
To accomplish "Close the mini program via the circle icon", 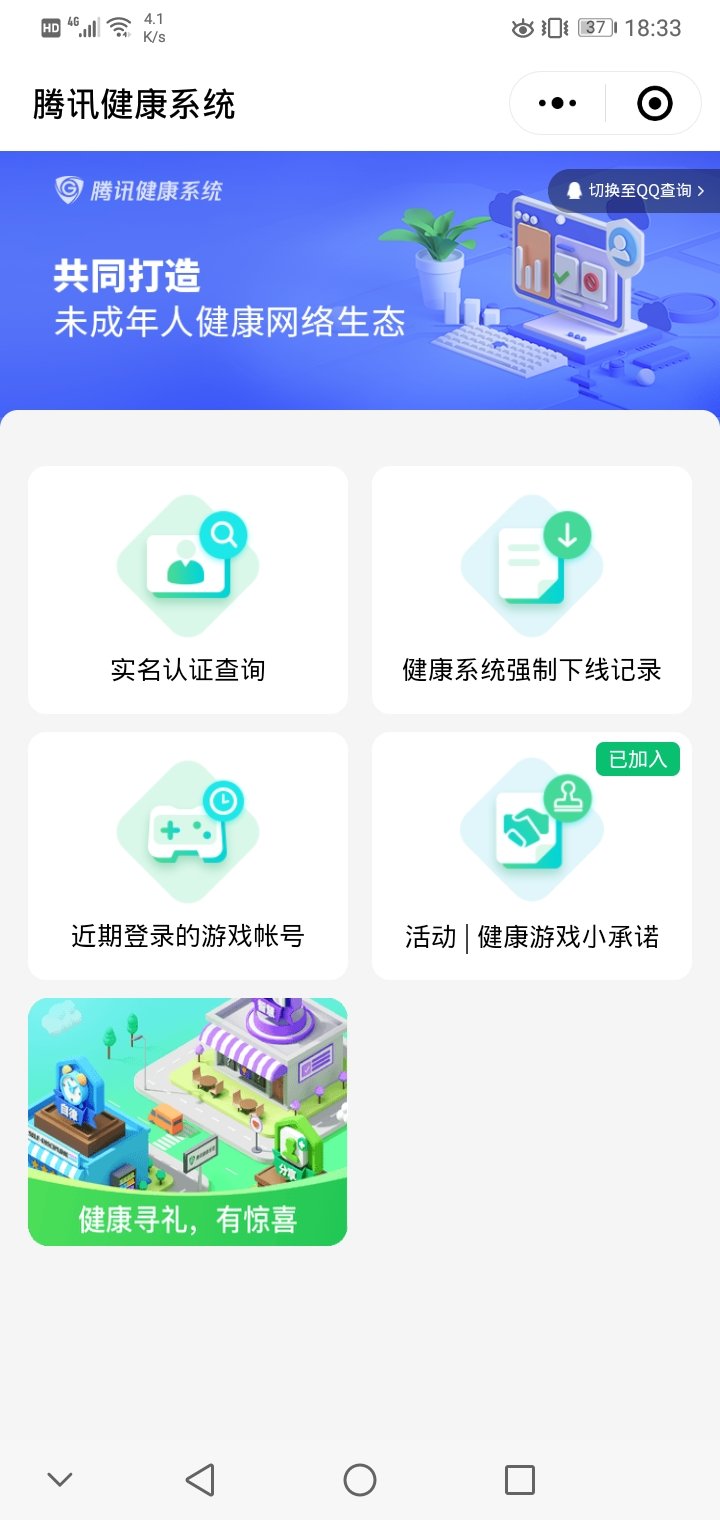I will point(655,103).
